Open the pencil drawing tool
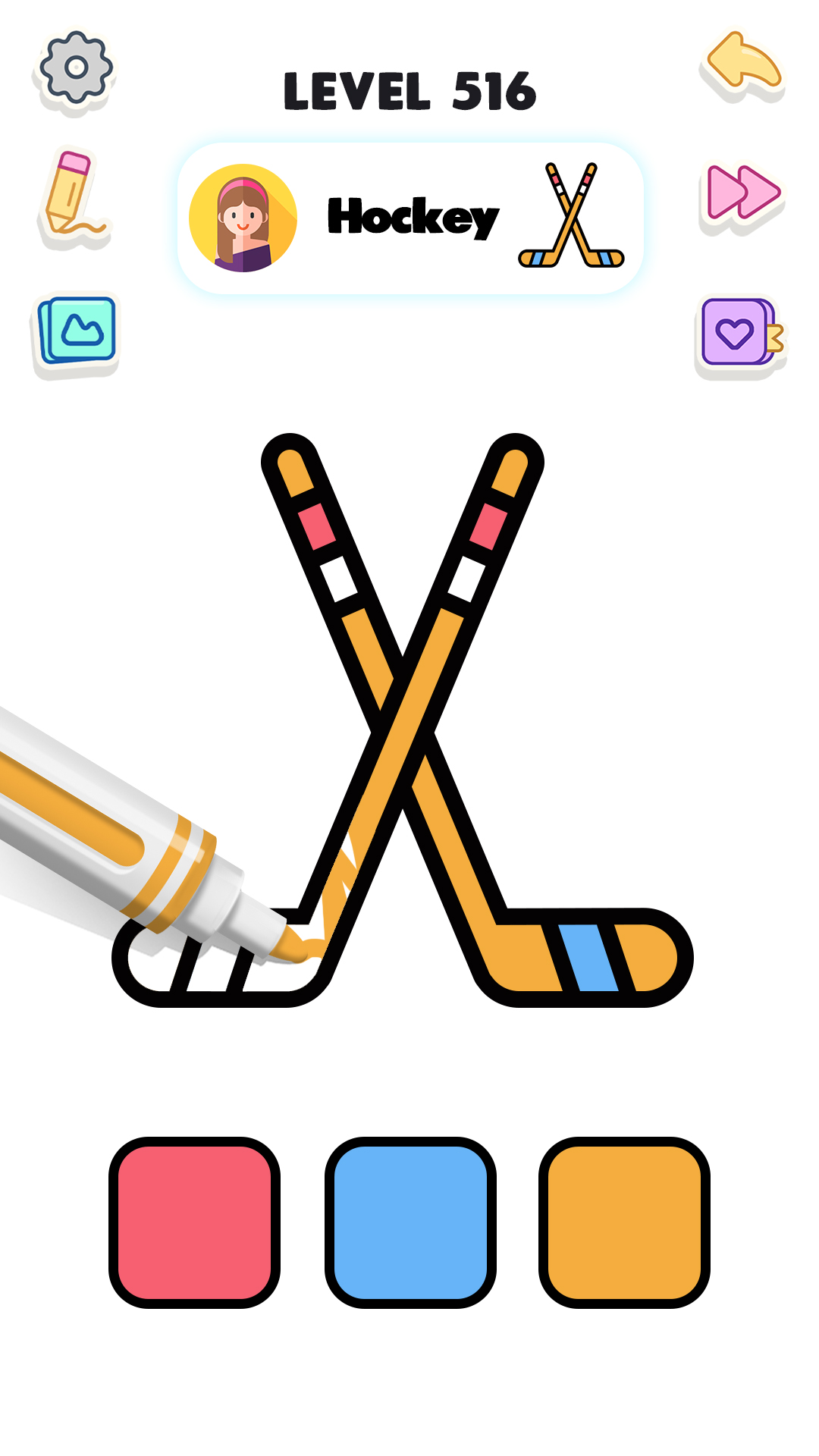Image resolution: width=819 pixels, height=1456 pixels. pos(73,196)
